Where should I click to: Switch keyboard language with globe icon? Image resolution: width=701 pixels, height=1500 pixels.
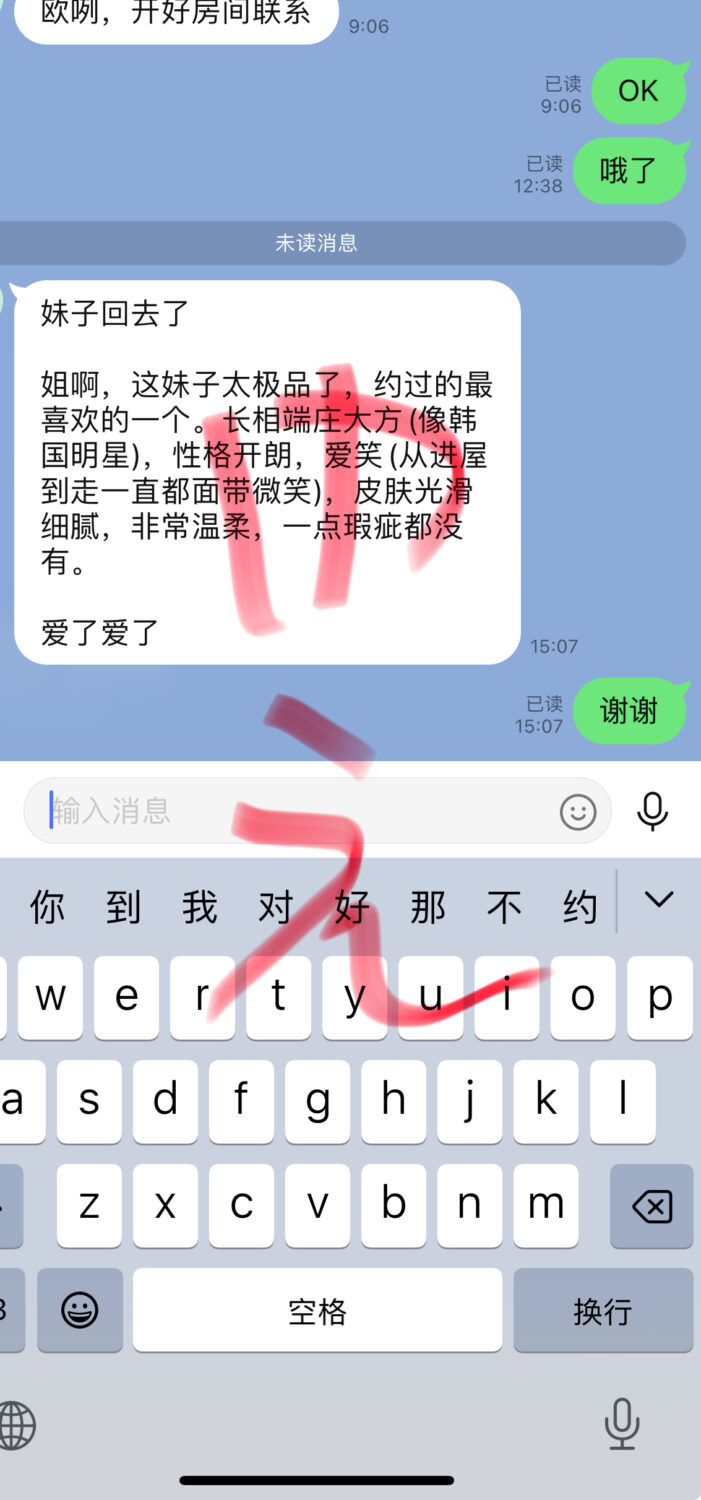pyautogui.click(x=15, y=1425)
